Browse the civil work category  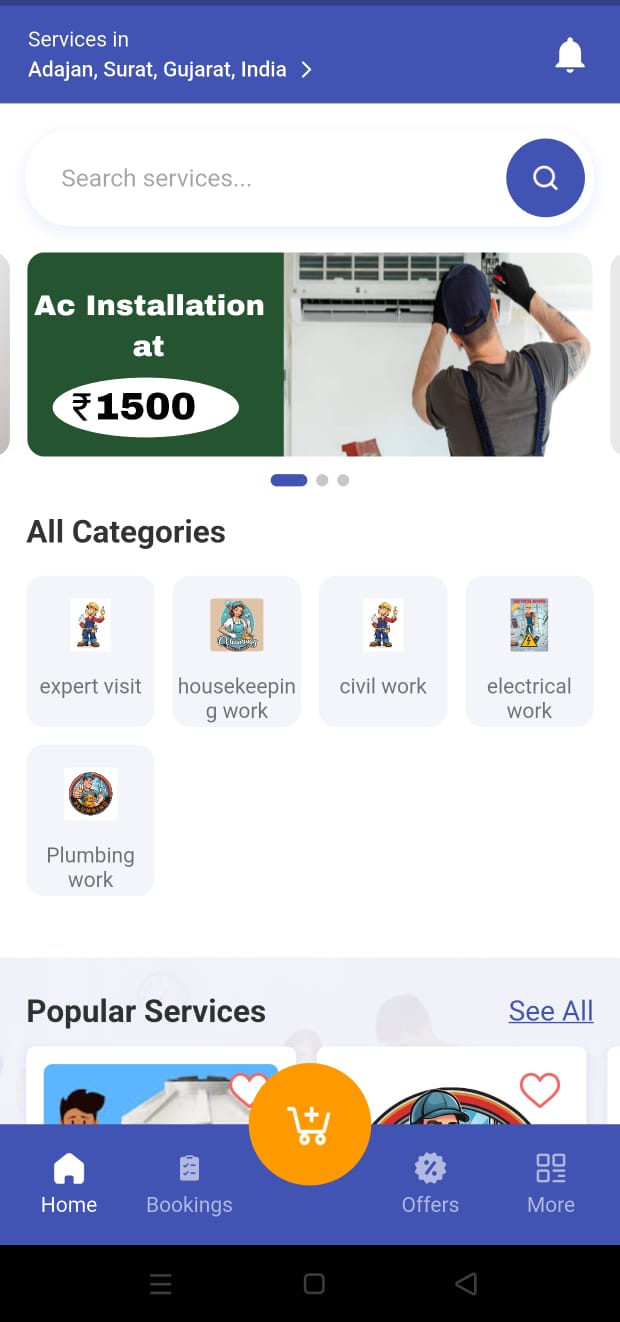coord(383,650)
